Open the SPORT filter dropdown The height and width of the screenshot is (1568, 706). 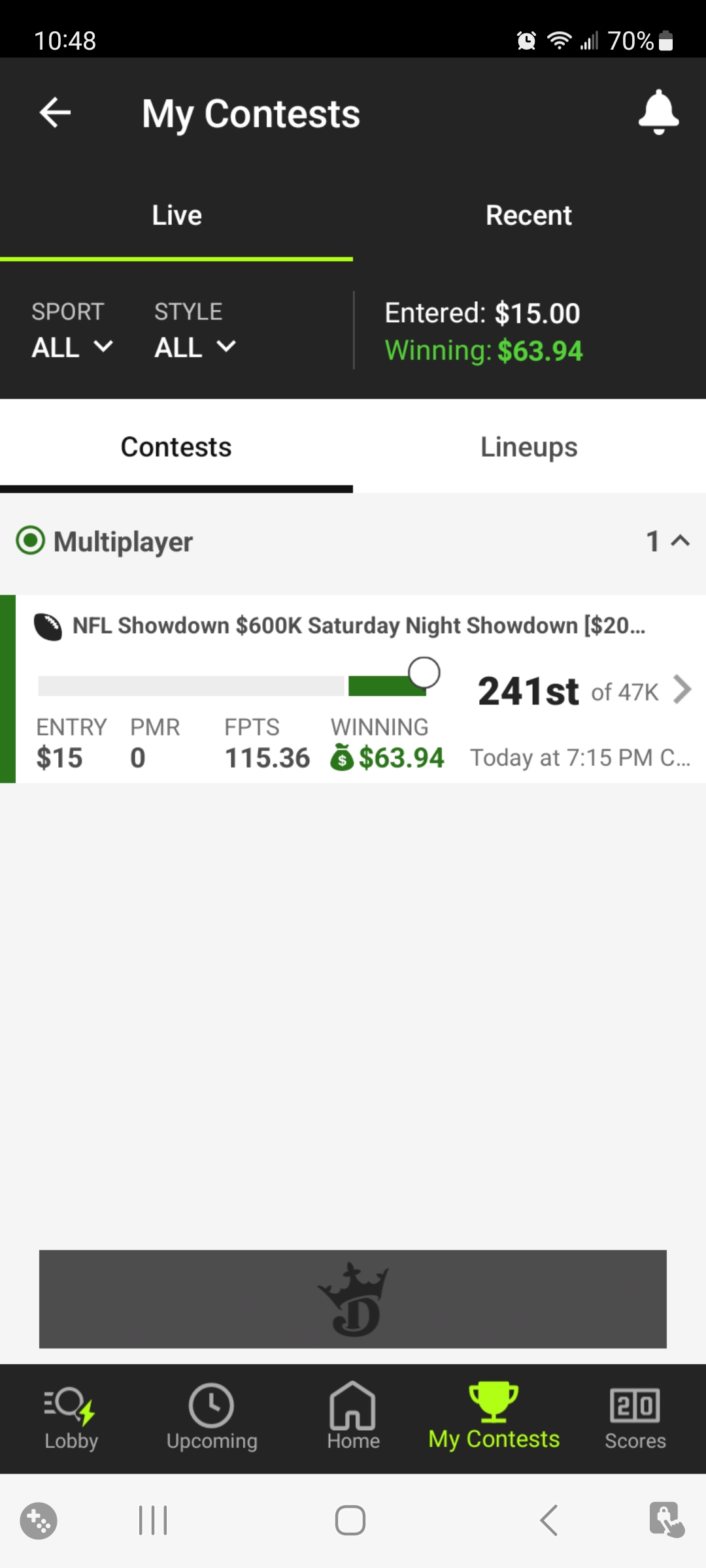pos(72,331)
